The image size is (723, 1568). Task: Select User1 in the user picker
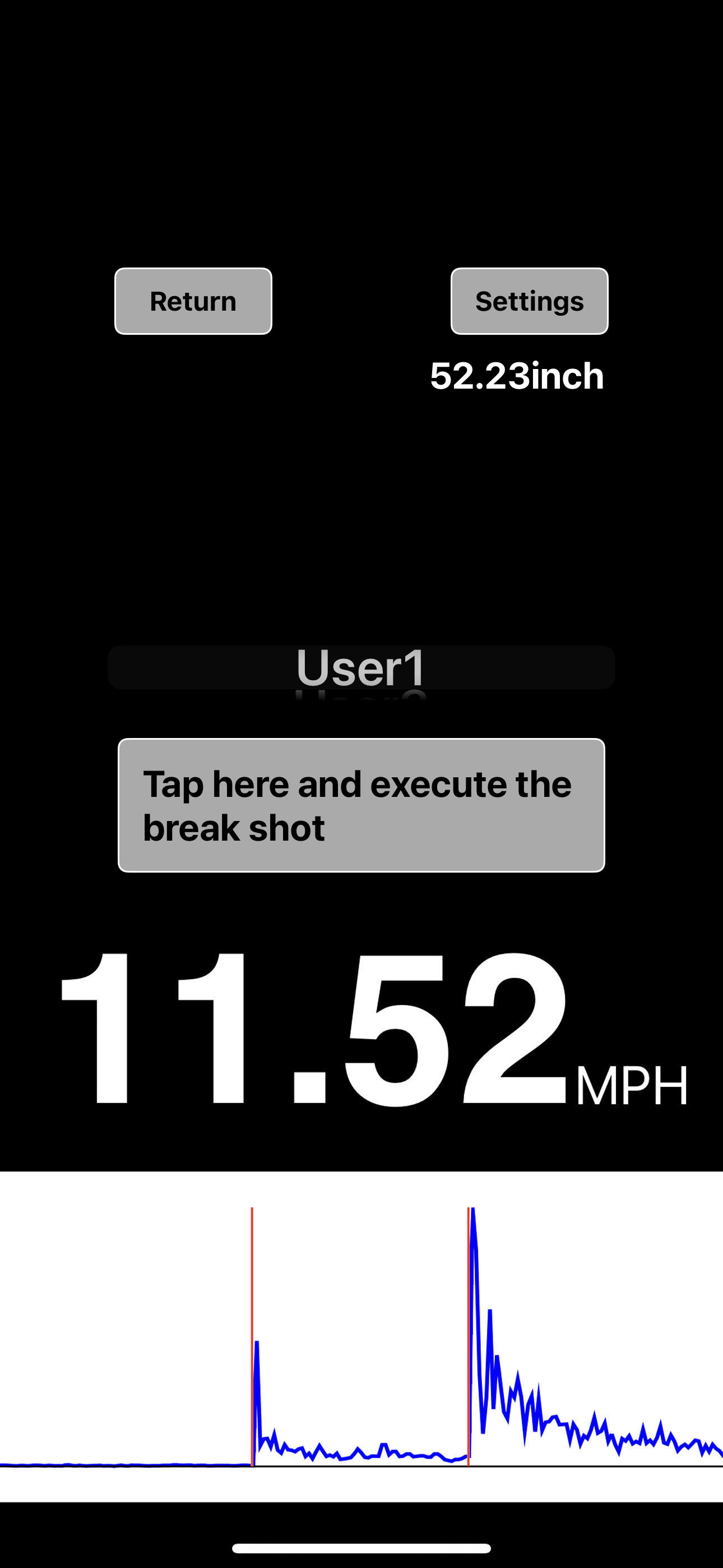point(361,667)
